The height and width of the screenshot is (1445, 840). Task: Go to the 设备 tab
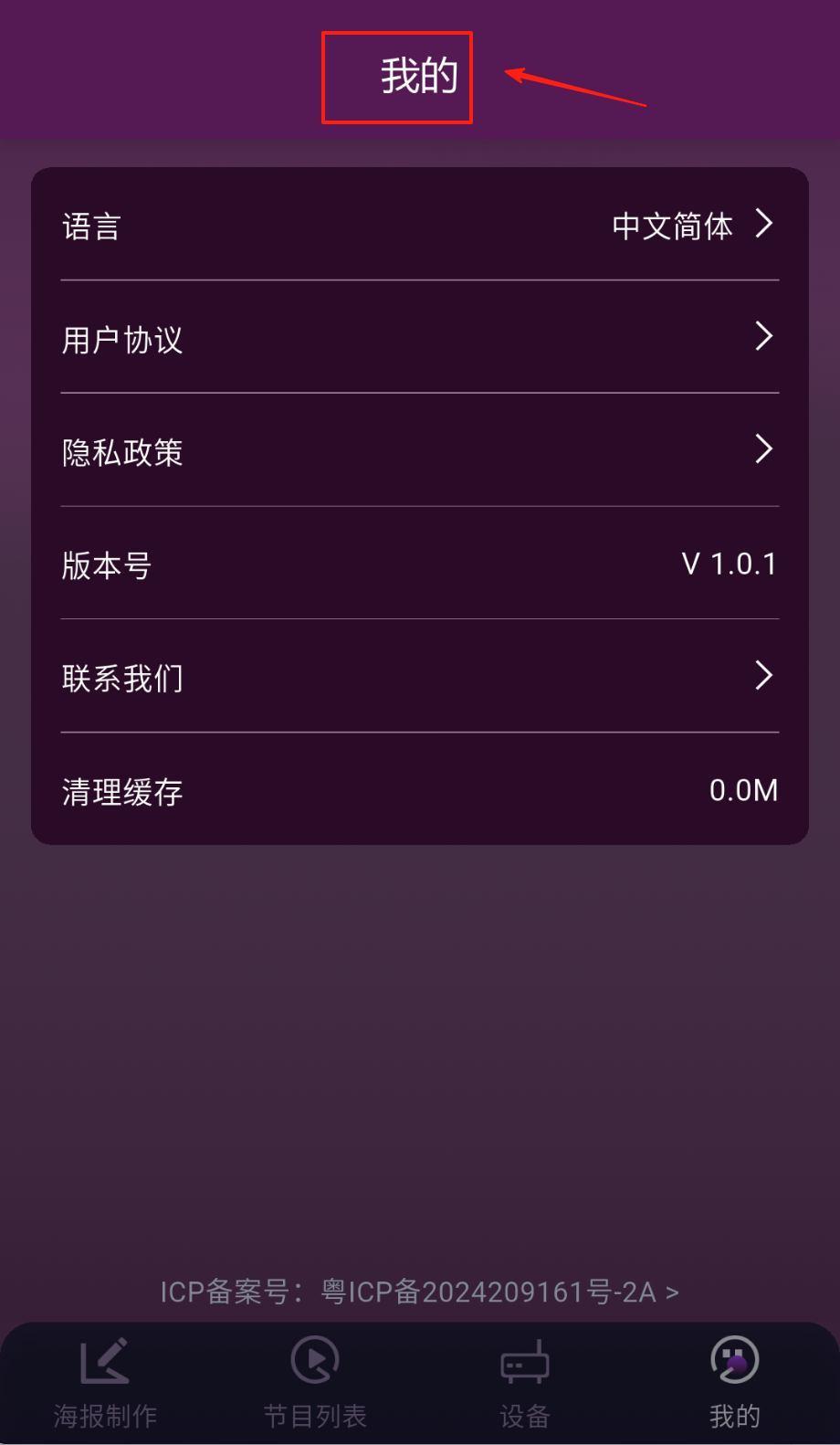[525, 1383]
